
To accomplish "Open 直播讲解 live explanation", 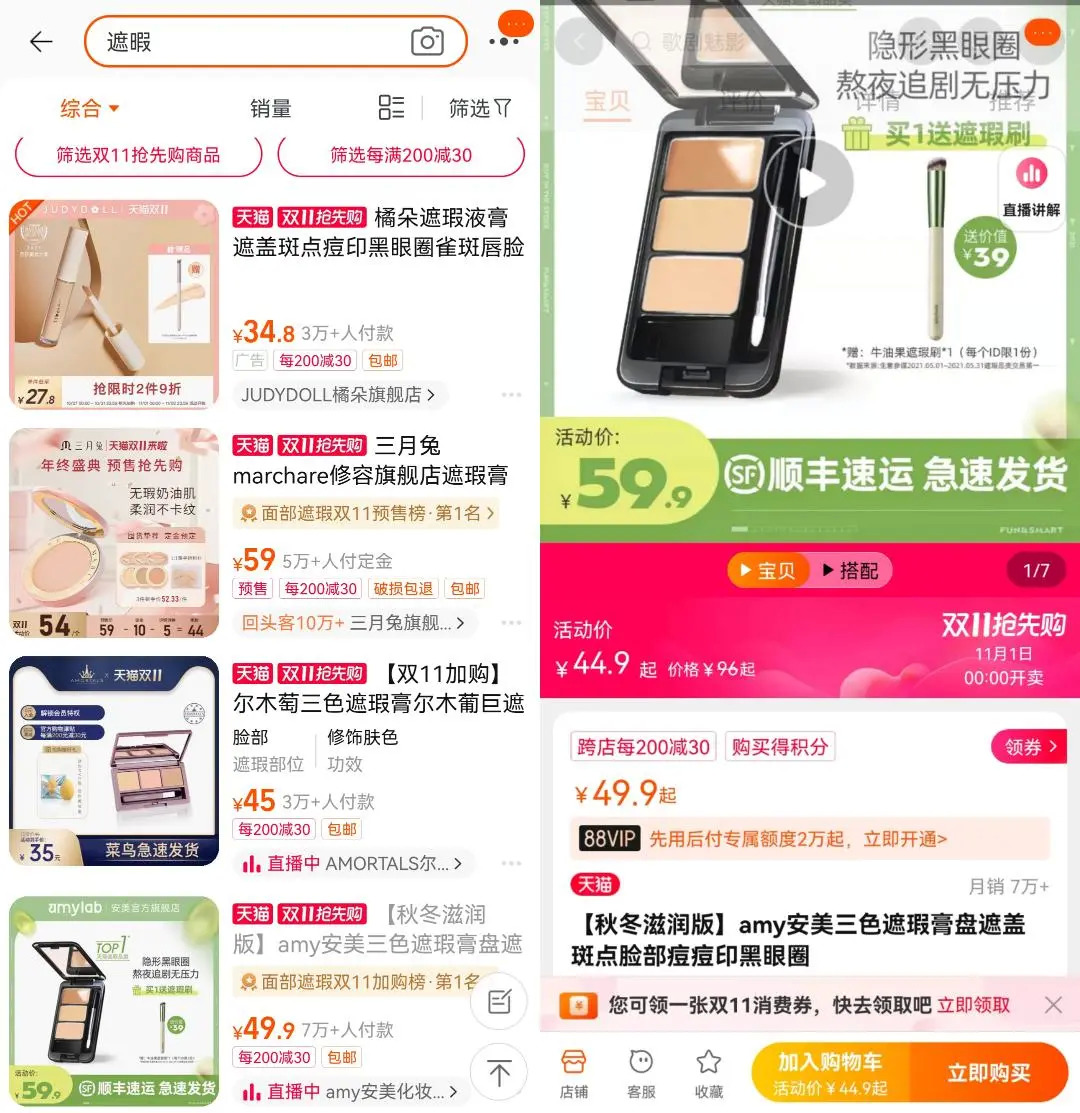I will coord(1031,187).
